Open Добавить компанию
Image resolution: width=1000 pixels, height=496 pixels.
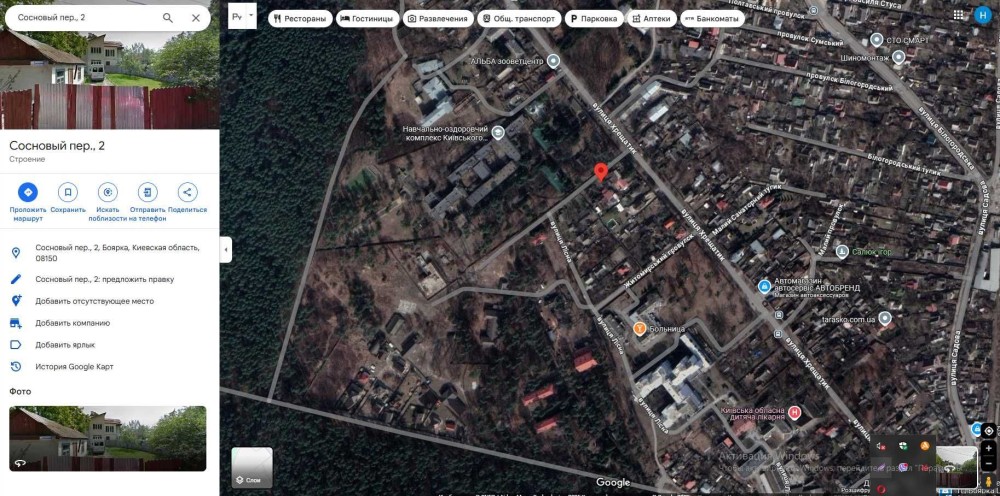pyautogui.click(x=72, y=323)
